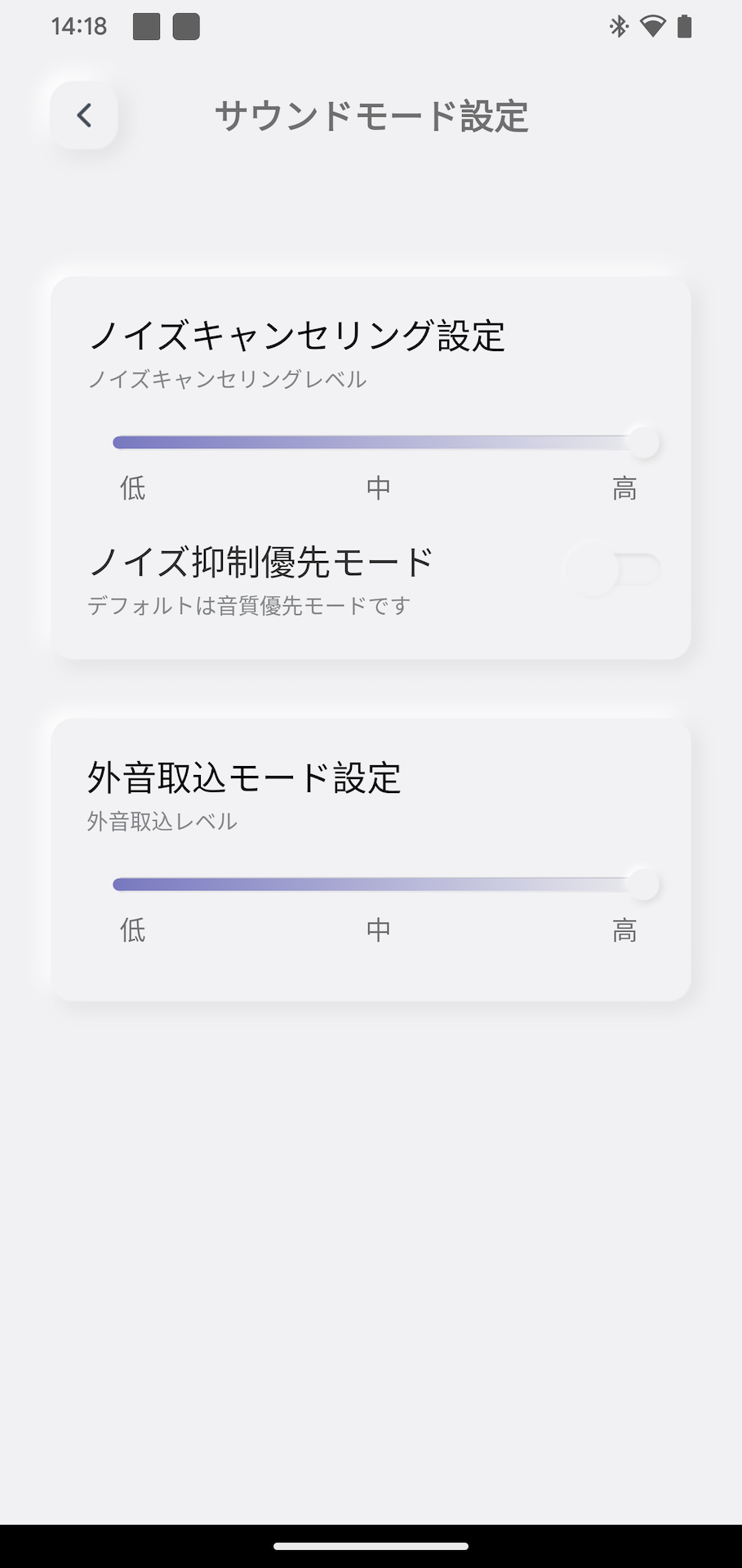742x1568 pixels.
Task: Open 外音取込モード設定 section heading
Action: 245,778
